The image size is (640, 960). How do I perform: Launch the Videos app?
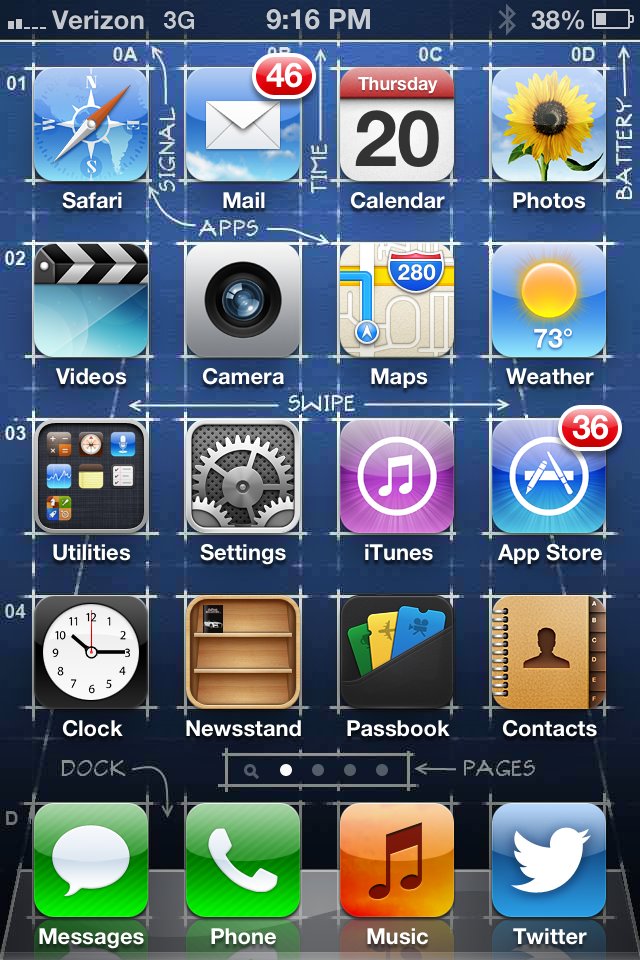(x=91, y=300)
